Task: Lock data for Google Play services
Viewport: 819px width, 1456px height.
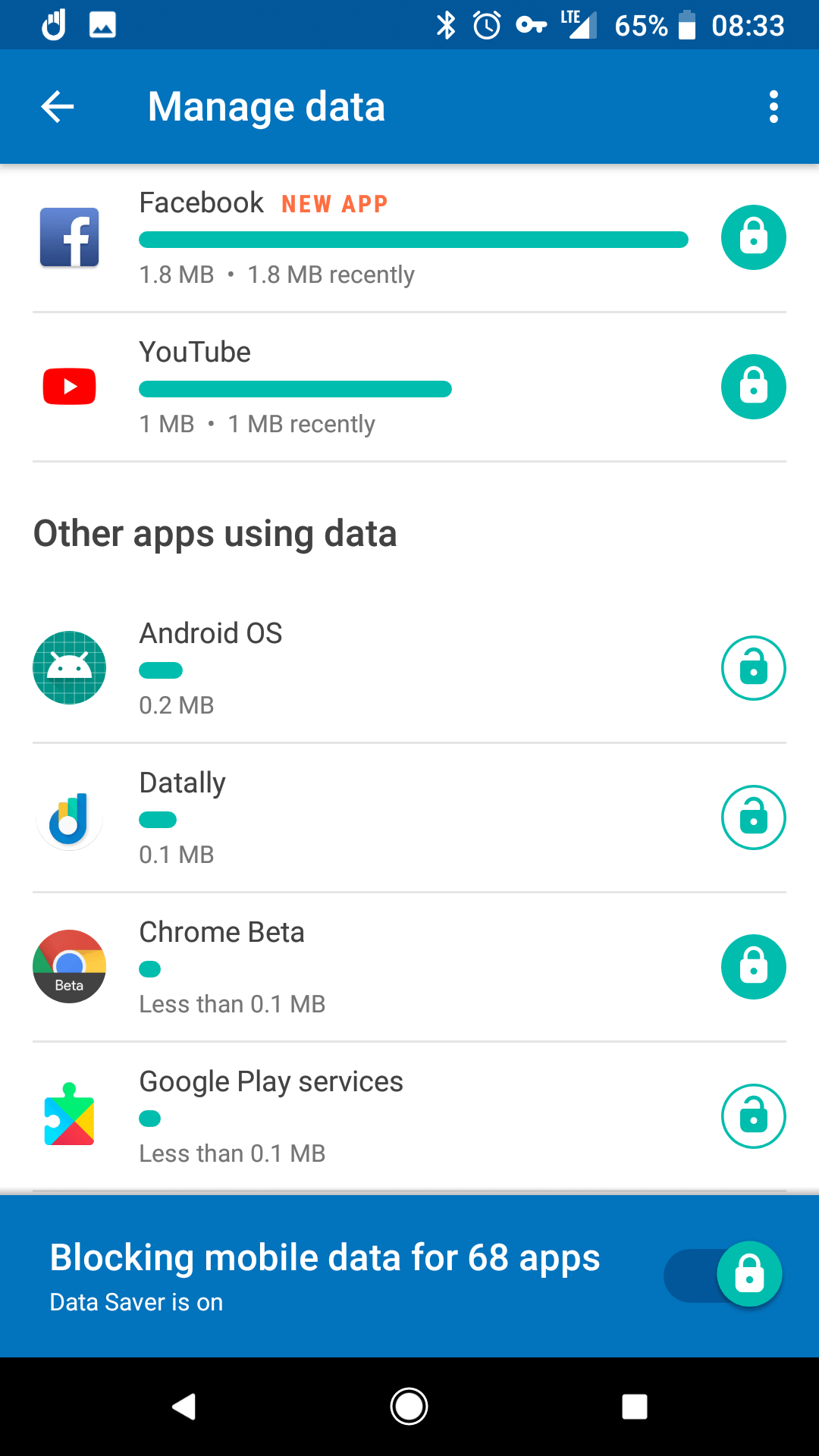Action: point(753,1116)
